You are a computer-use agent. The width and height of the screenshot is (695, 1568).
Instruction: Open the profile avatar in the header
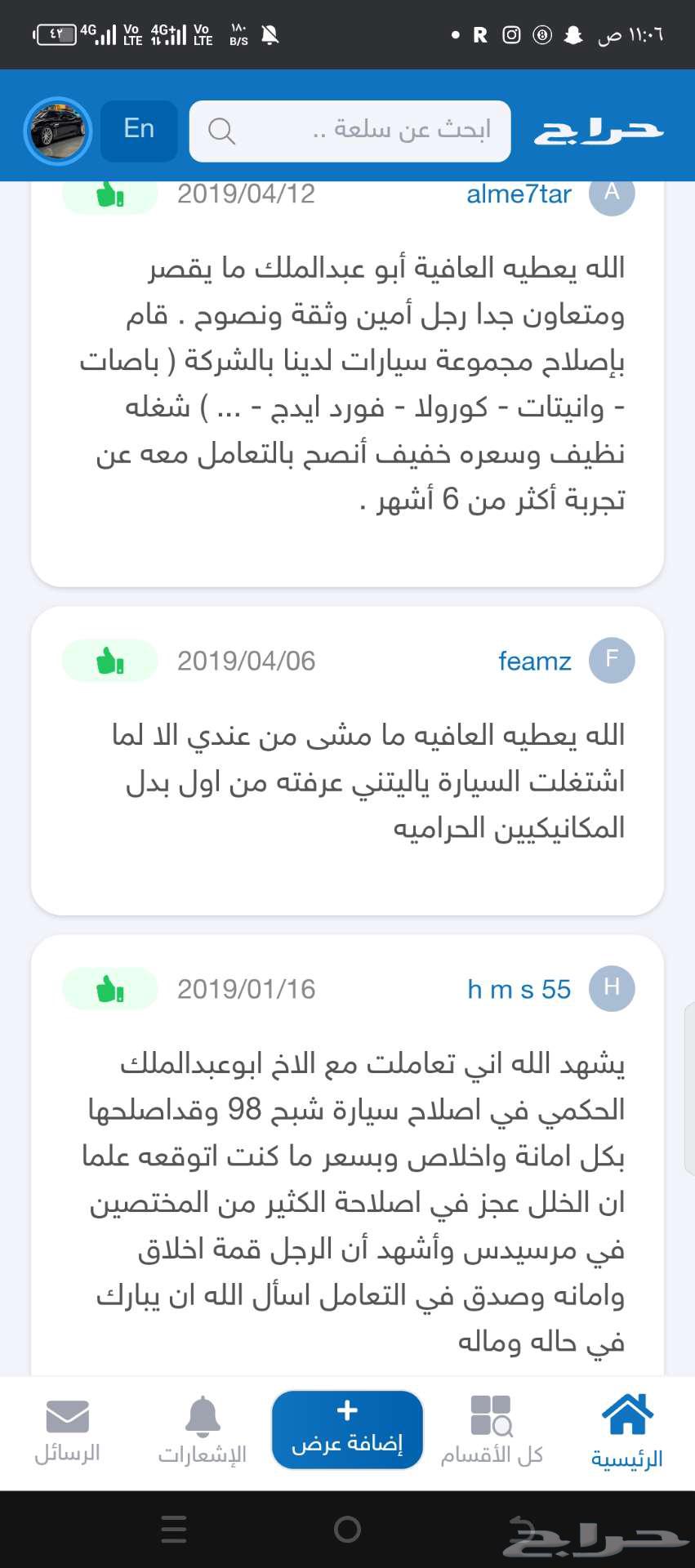click(57, 131)
